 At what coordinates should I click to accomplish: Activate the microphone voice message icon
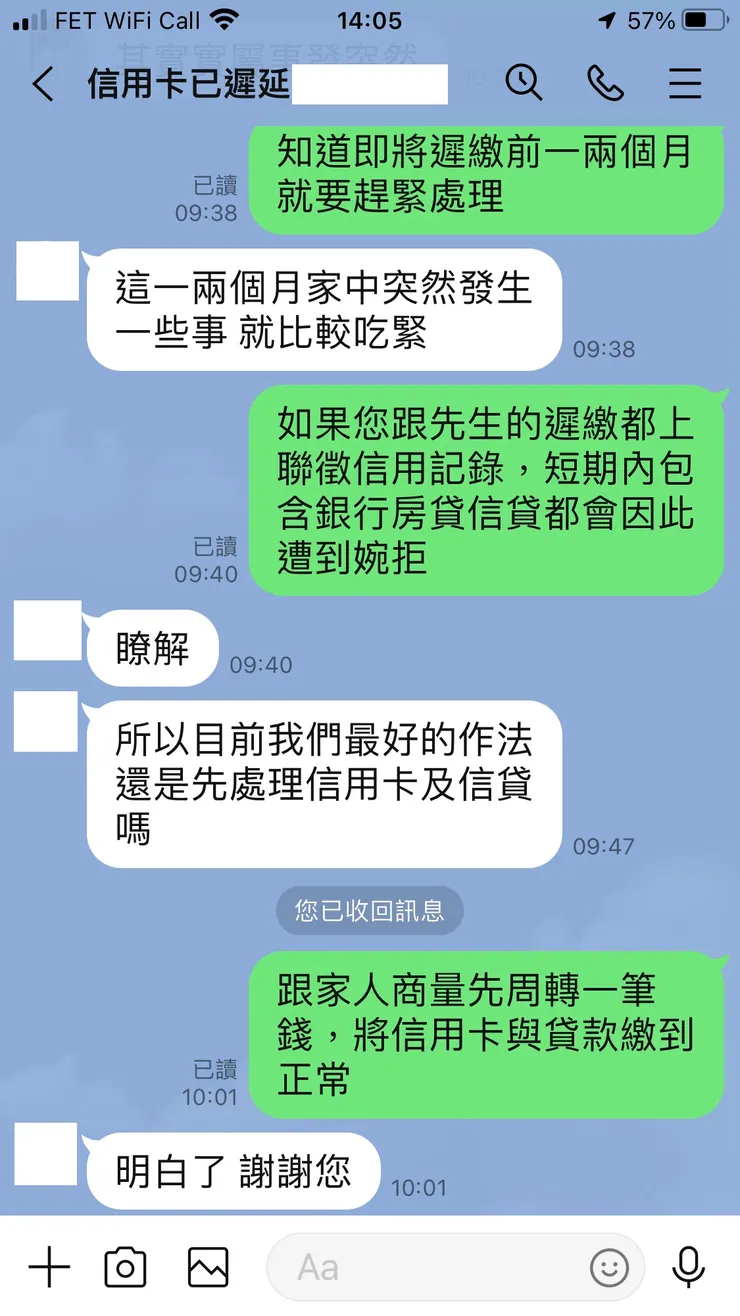(688, 1265)
